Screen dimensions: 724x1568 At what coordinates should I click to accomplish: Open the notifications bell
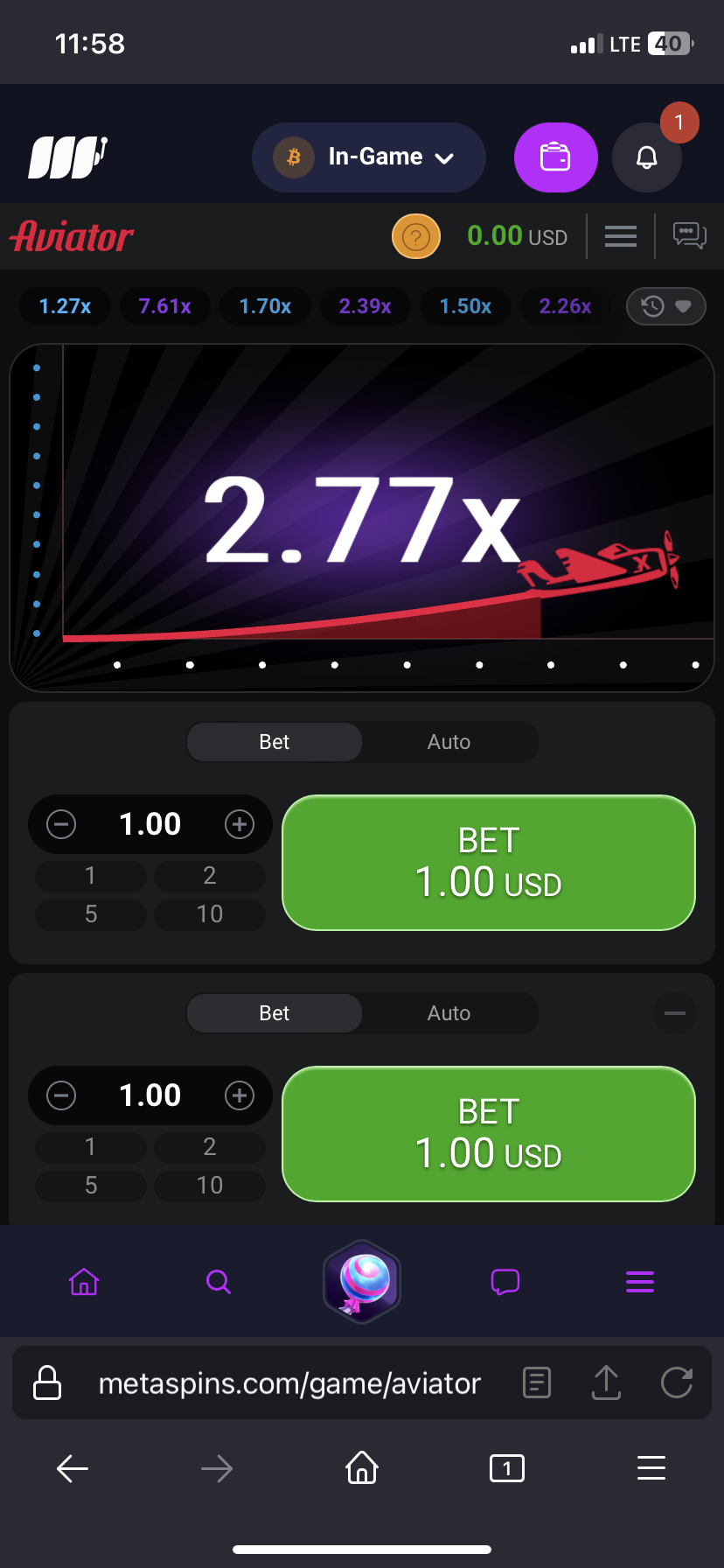[x=647, y=157]
